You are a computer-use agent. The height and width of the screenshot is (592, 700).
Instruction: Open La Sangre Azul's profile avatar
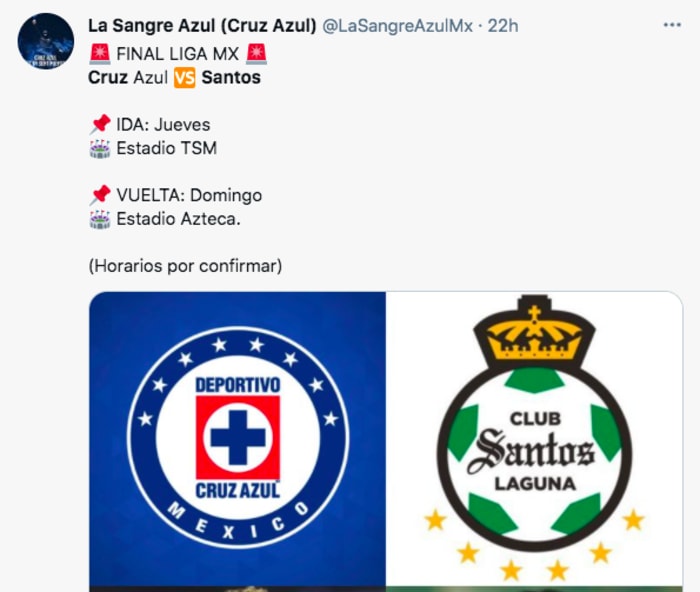46,41
